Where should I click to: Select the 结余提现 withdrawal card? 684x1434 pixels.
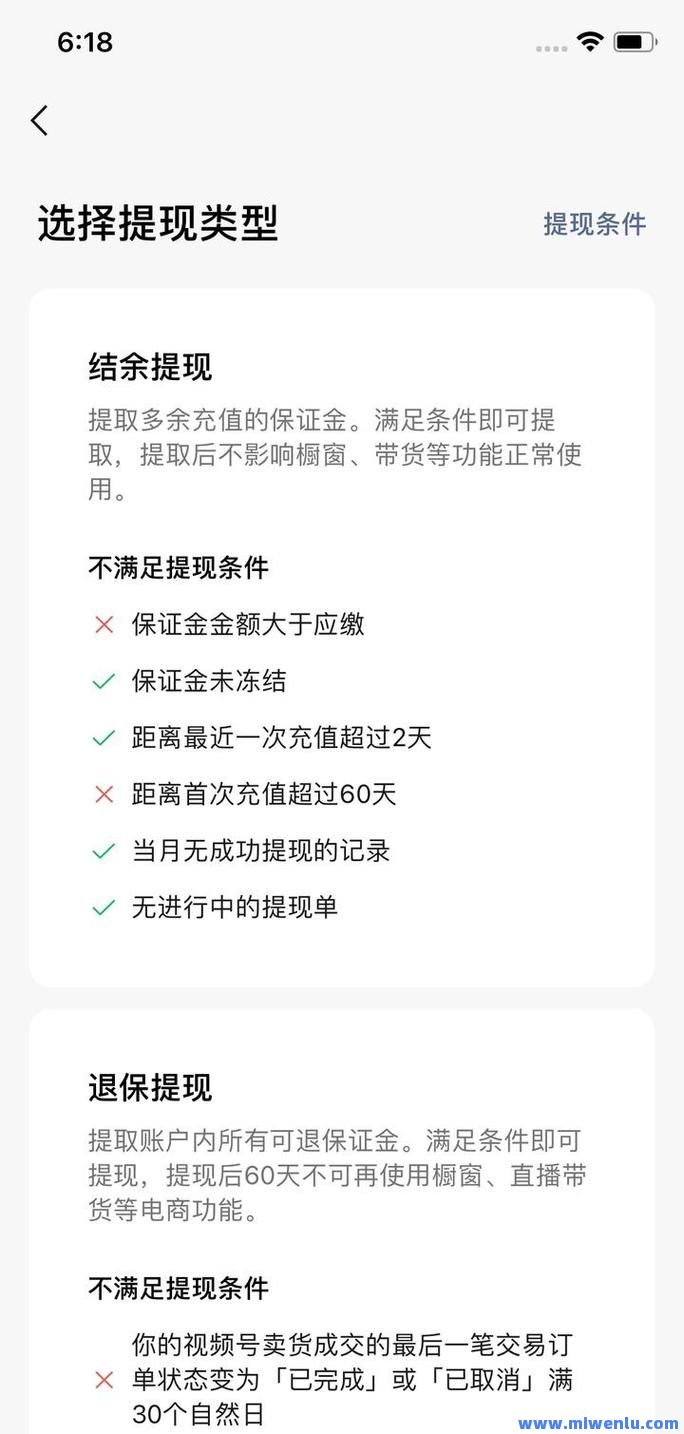pos(342,638)
